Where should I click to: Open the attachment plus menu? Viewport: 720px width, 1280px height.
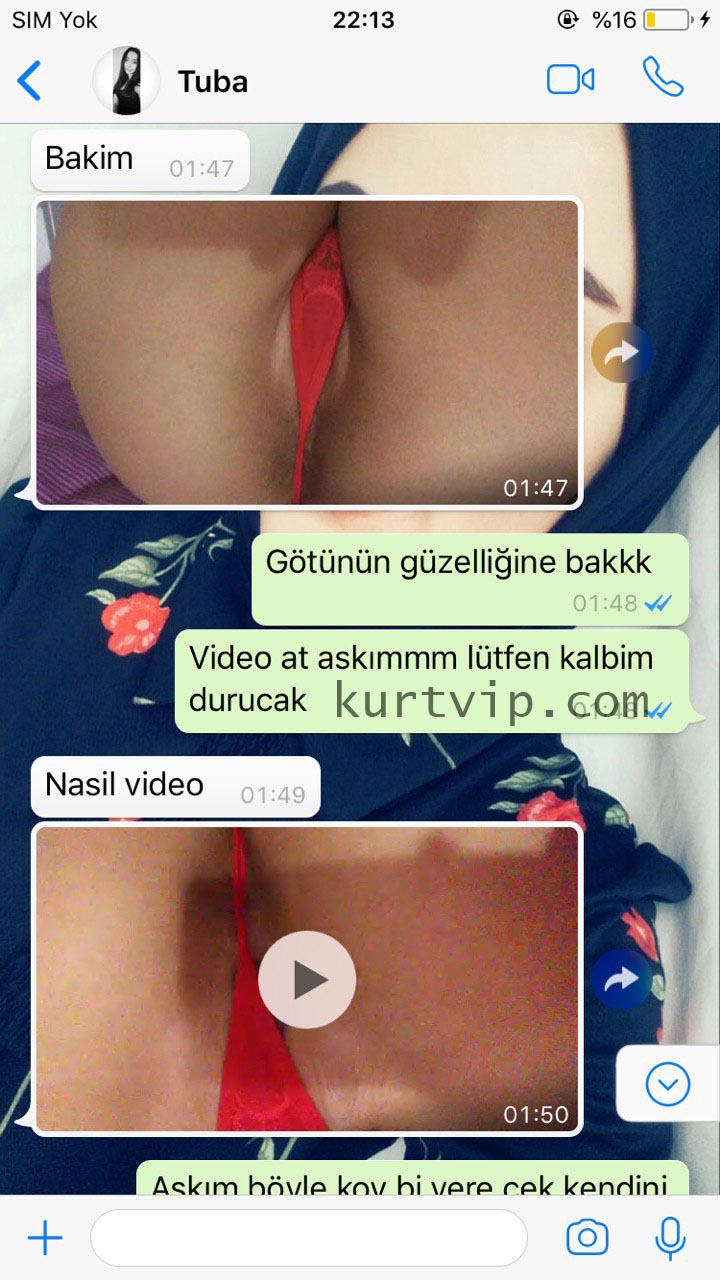coord(45,1239)
